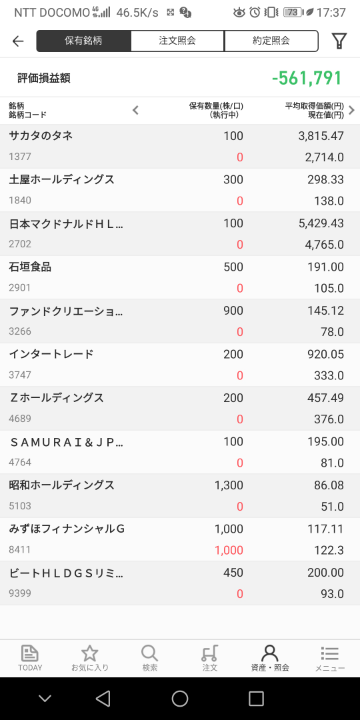Open the 検索 search tab
This screenshot has width=360, height=720.
[150, 658]
